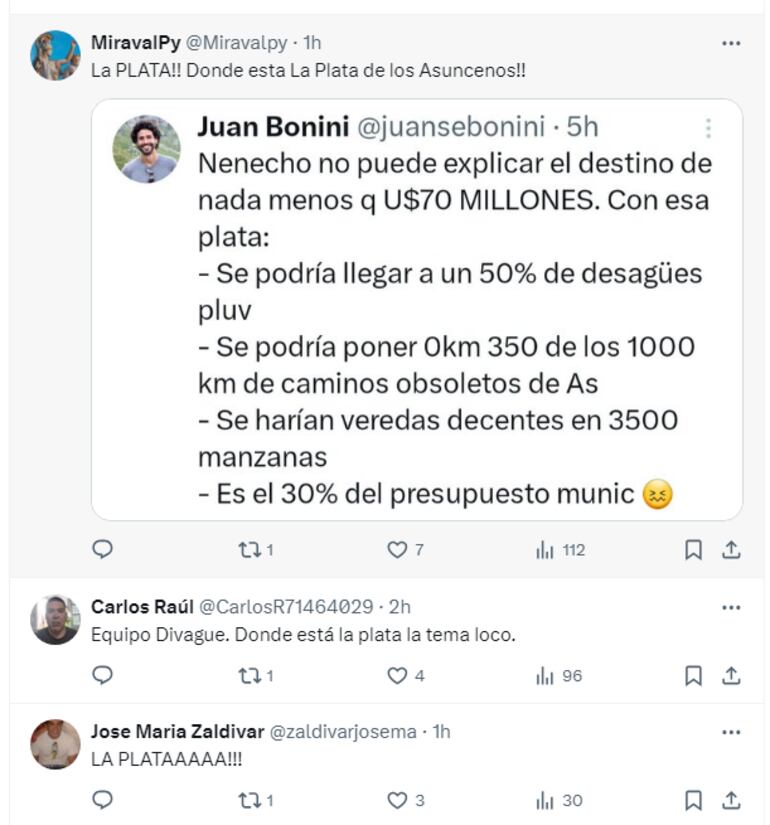770x825 pixels.
Task: Open the overflow menu on MiravalPy's post
Action: pos(731,43)
